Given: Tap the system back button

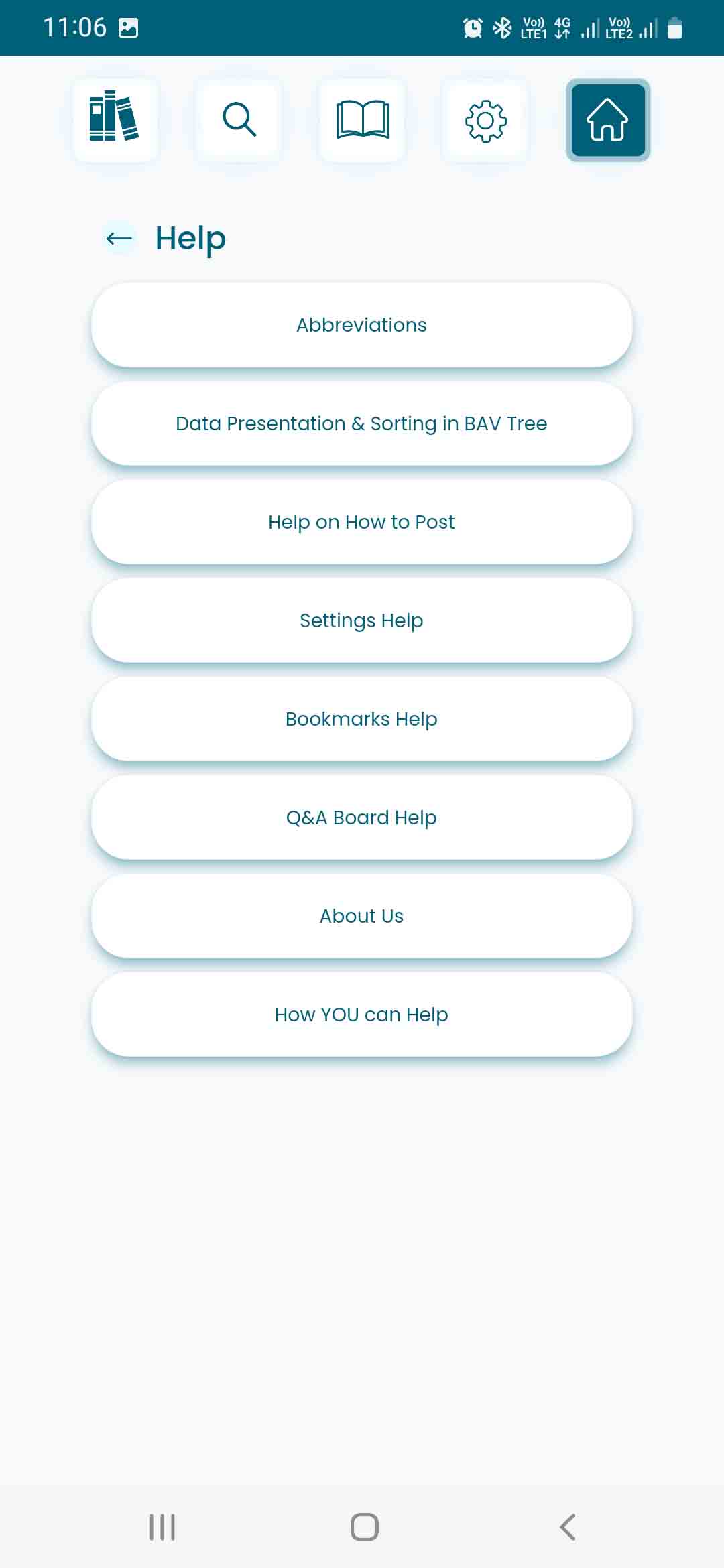Looking at the screenshot, I should (567, 1527).
